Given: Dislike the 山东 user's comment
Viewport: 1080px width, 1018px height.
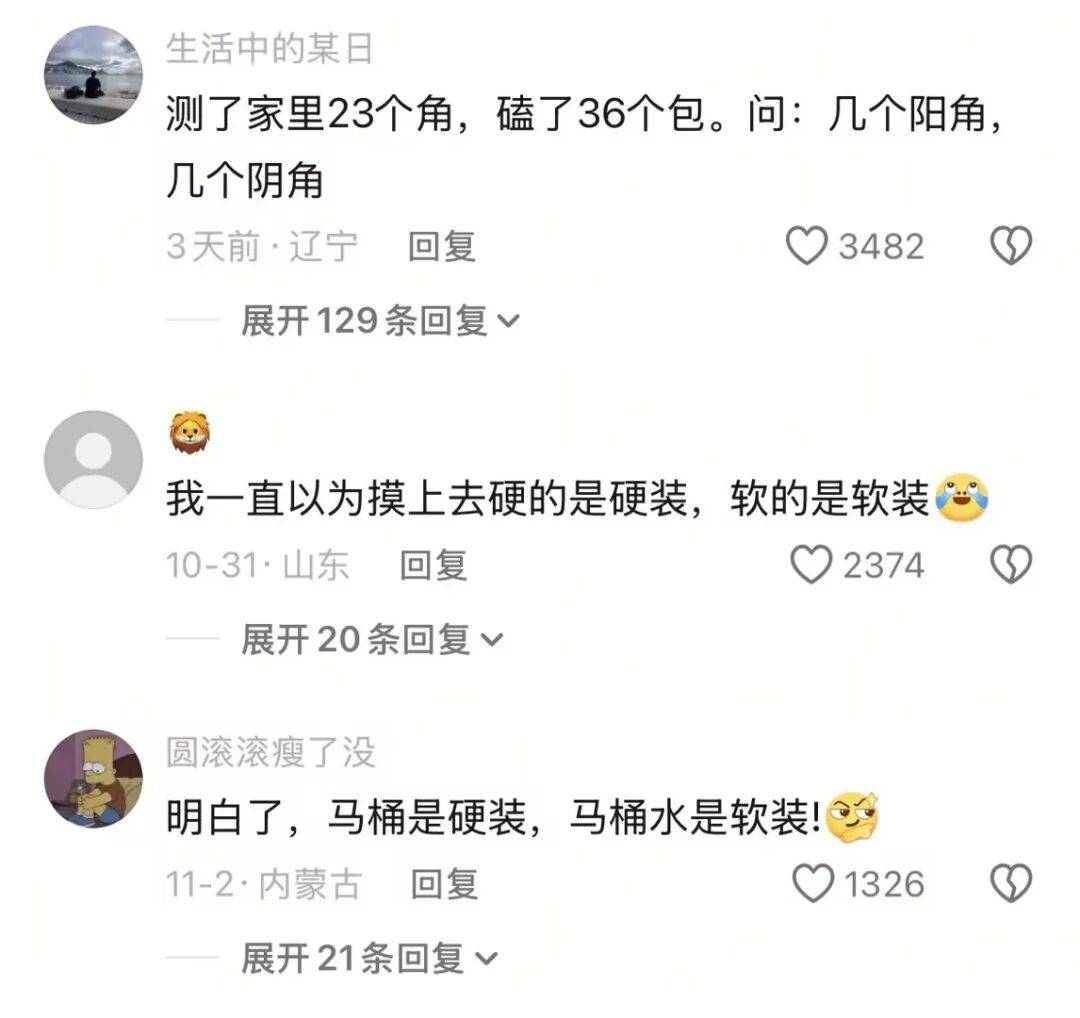Looking at the screenshot, I should click(x=1010, y=566).
